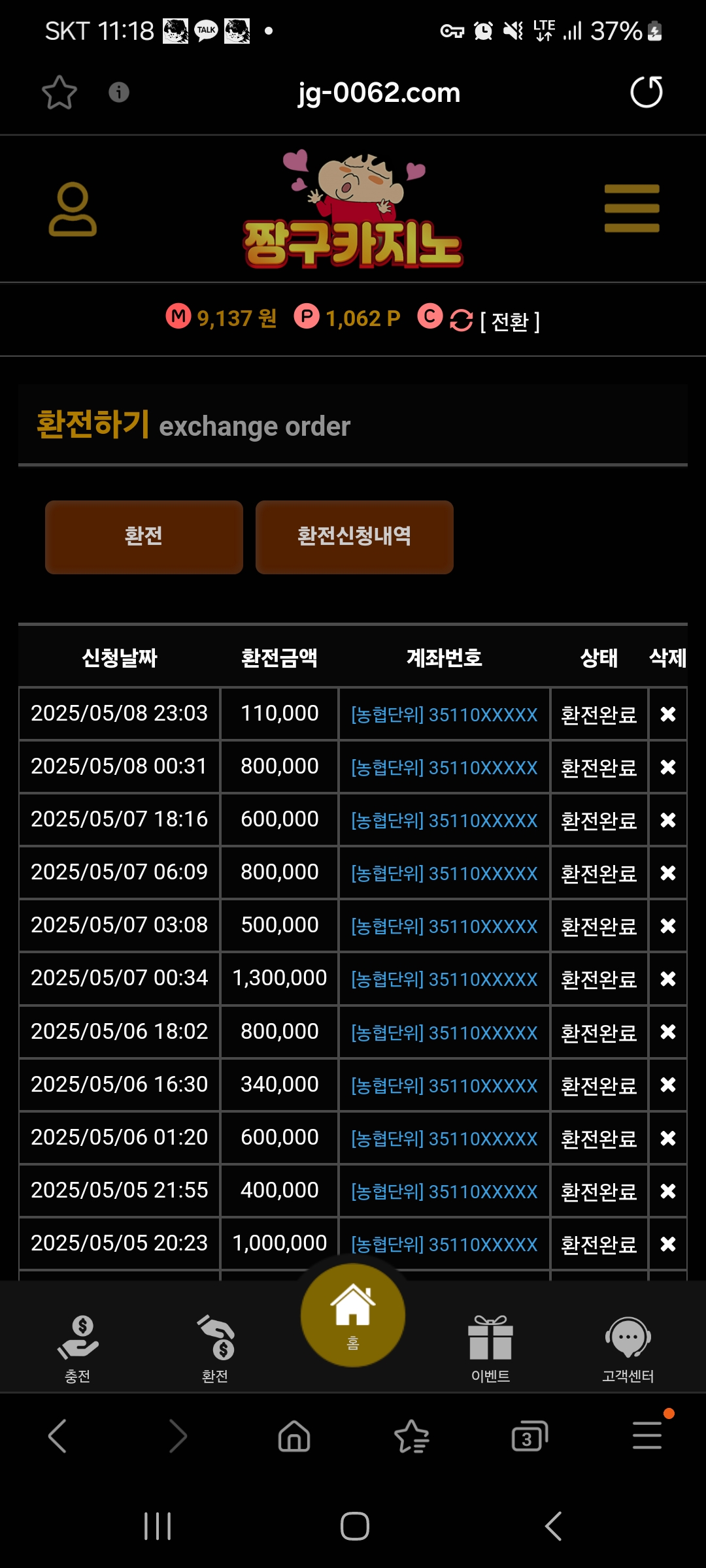Viewport: 706px width, 1568px height.
Task: Bookmark this page with the star icon
Action: click(x=59, y=92)
